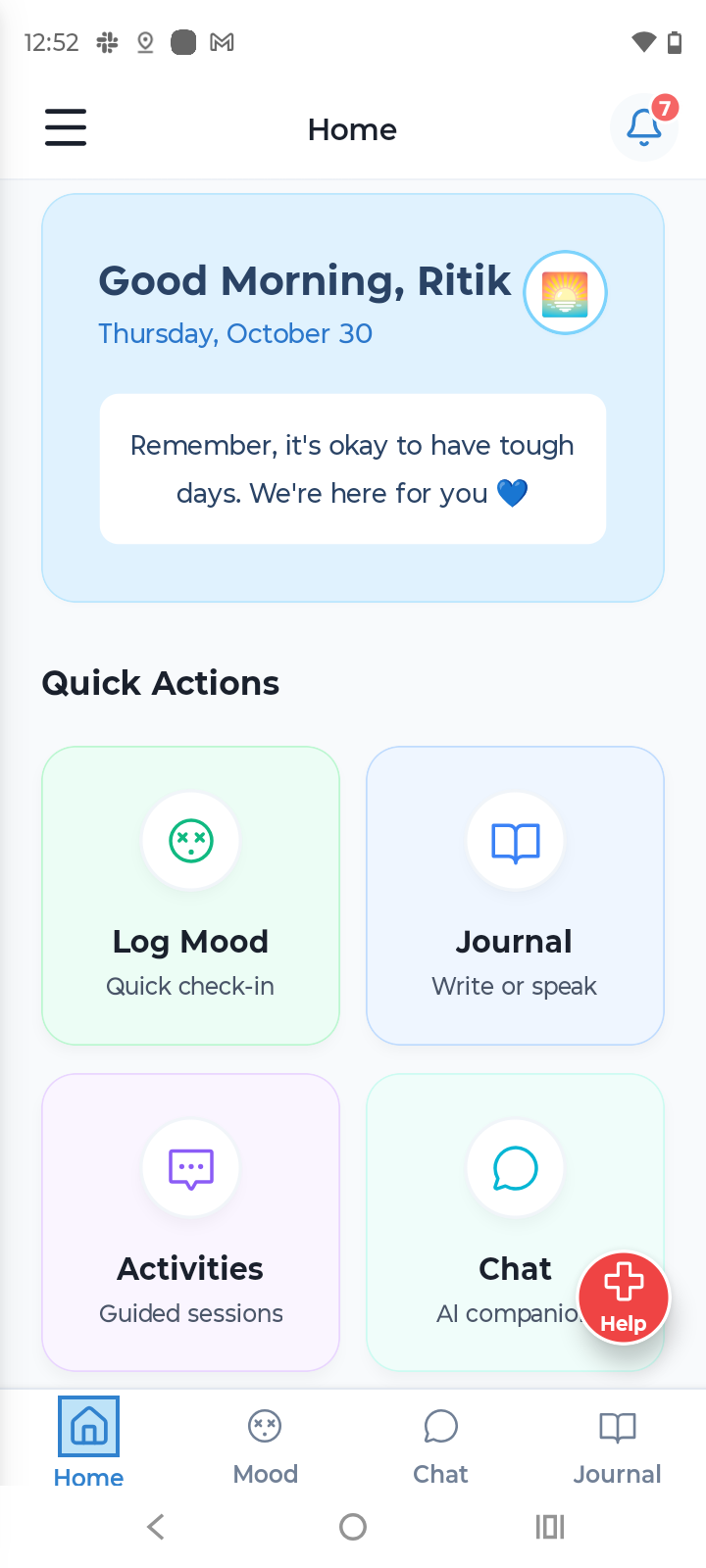Tap the Activities speech-bubble icon

click(x=190, y=1167)
